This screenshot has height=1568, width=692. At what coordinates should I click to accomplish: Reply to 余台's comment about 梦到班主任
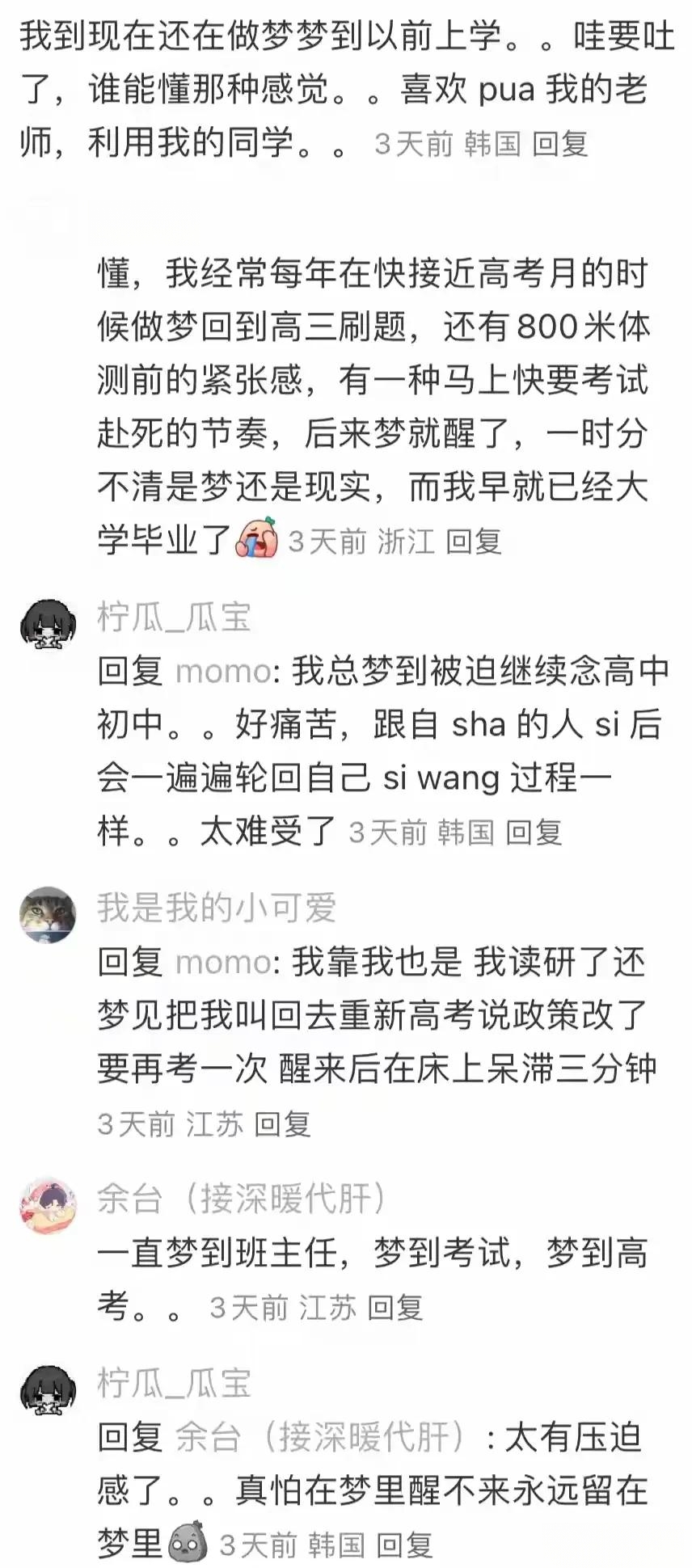(395, 1307)
